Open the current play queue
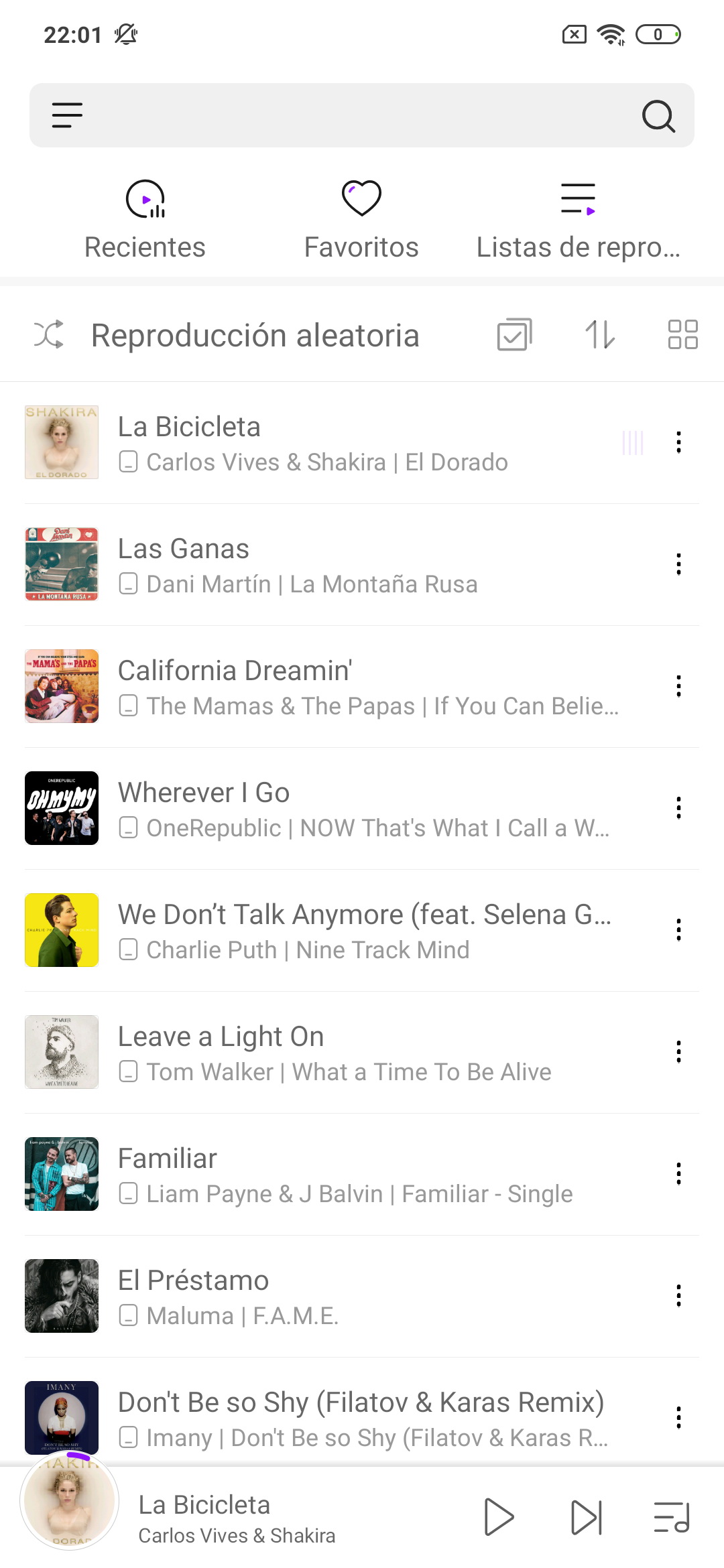Image resolution: width=724 pixels, height=1568 pixels. pyautogui.click(x=672, y=1517)
